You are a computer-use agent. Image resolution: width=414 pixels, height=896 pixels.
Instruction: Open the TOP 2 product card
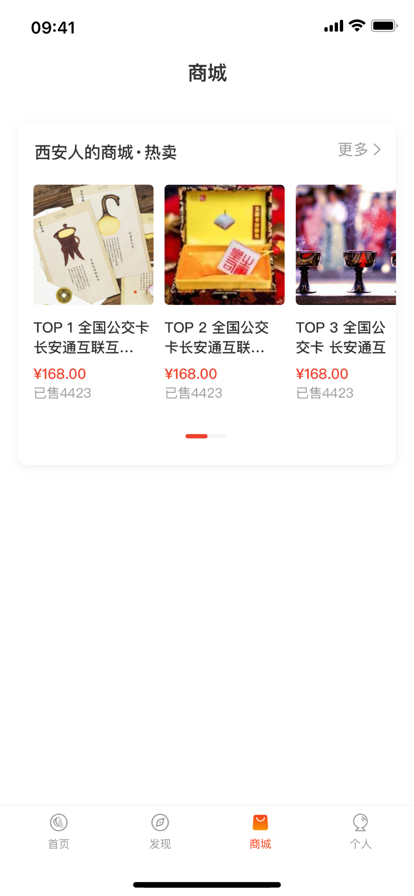coord(224,292)
